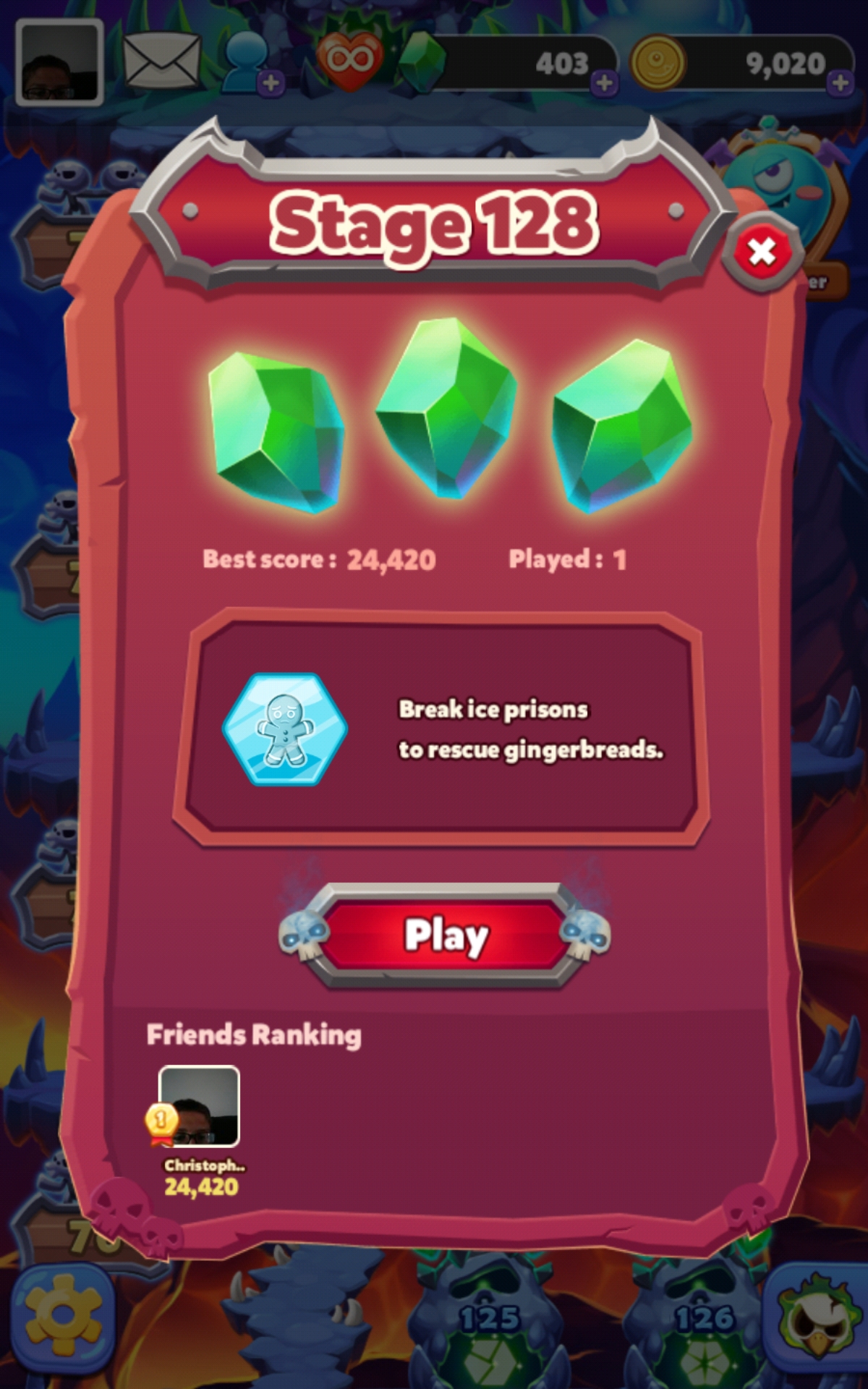Open settings gear
This screenshot has width=868, height=1389.
tap(61, 1316)
